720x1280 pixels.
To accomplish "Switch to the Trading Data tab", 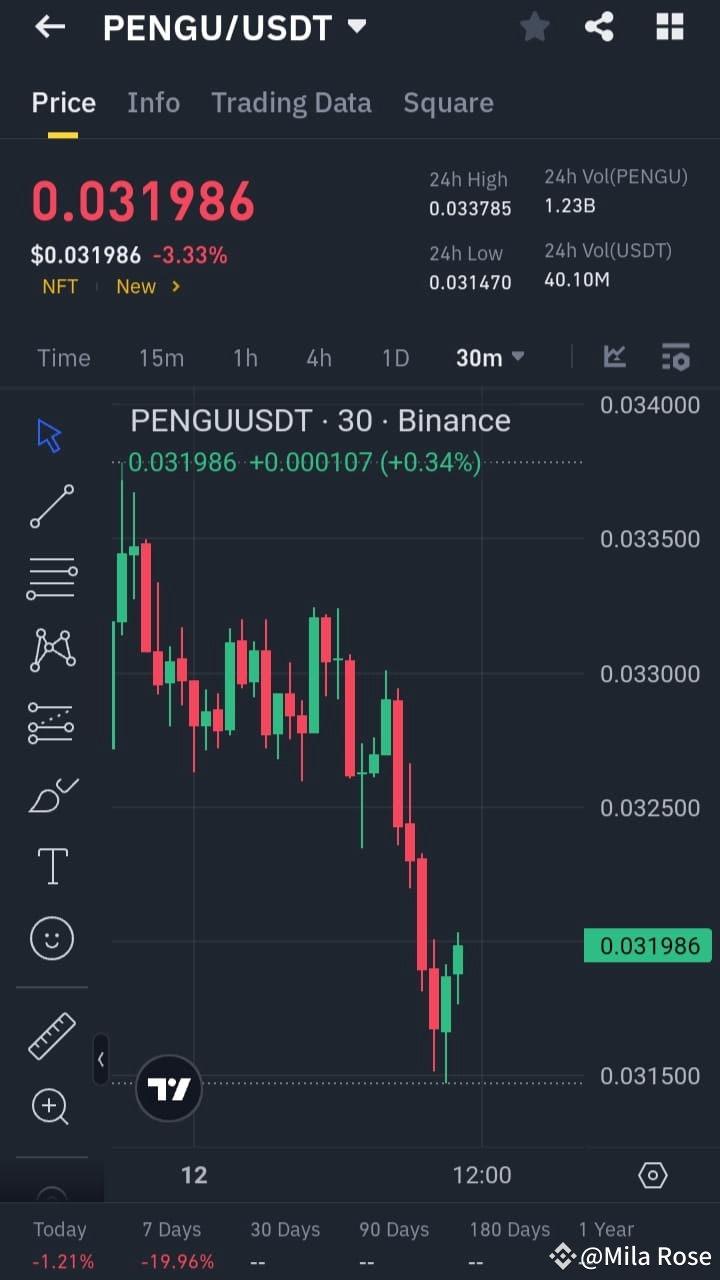I will [291, 103].
